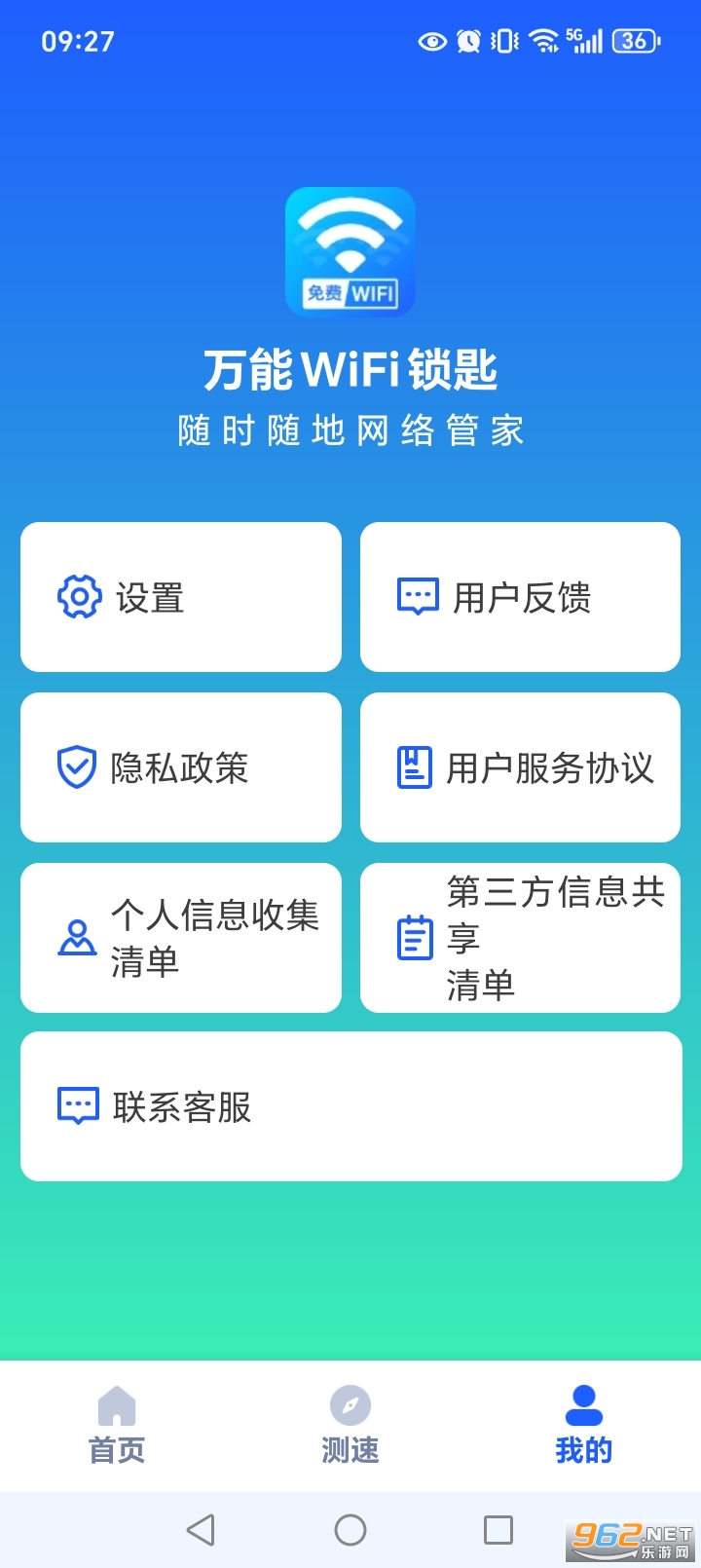This screenshot has height=1568, width=701.
Task: Click the 第三方信息共享清单 clipboard icon
Action: click(416, 937)
